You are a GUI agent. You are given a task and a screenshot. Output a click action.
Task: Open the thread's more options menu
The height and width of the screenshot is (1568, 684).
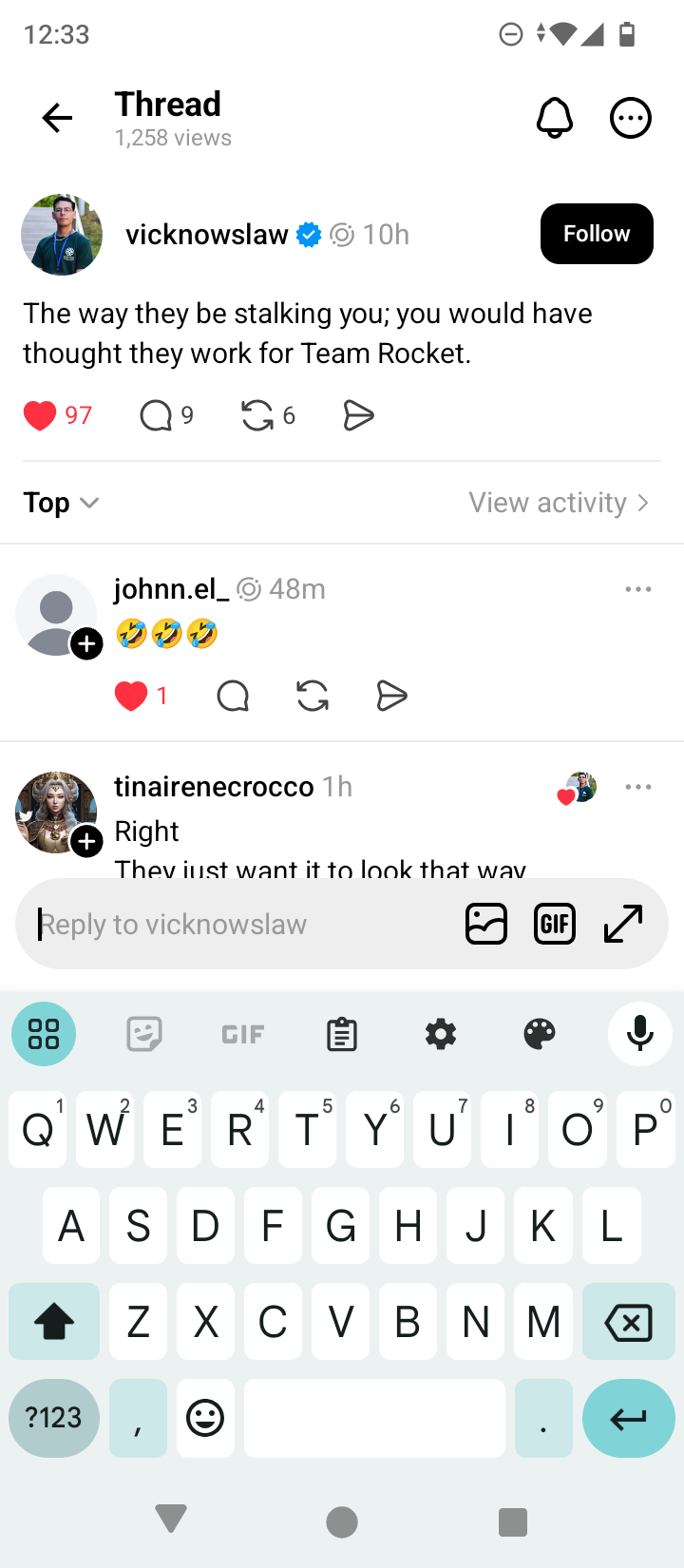630,118
